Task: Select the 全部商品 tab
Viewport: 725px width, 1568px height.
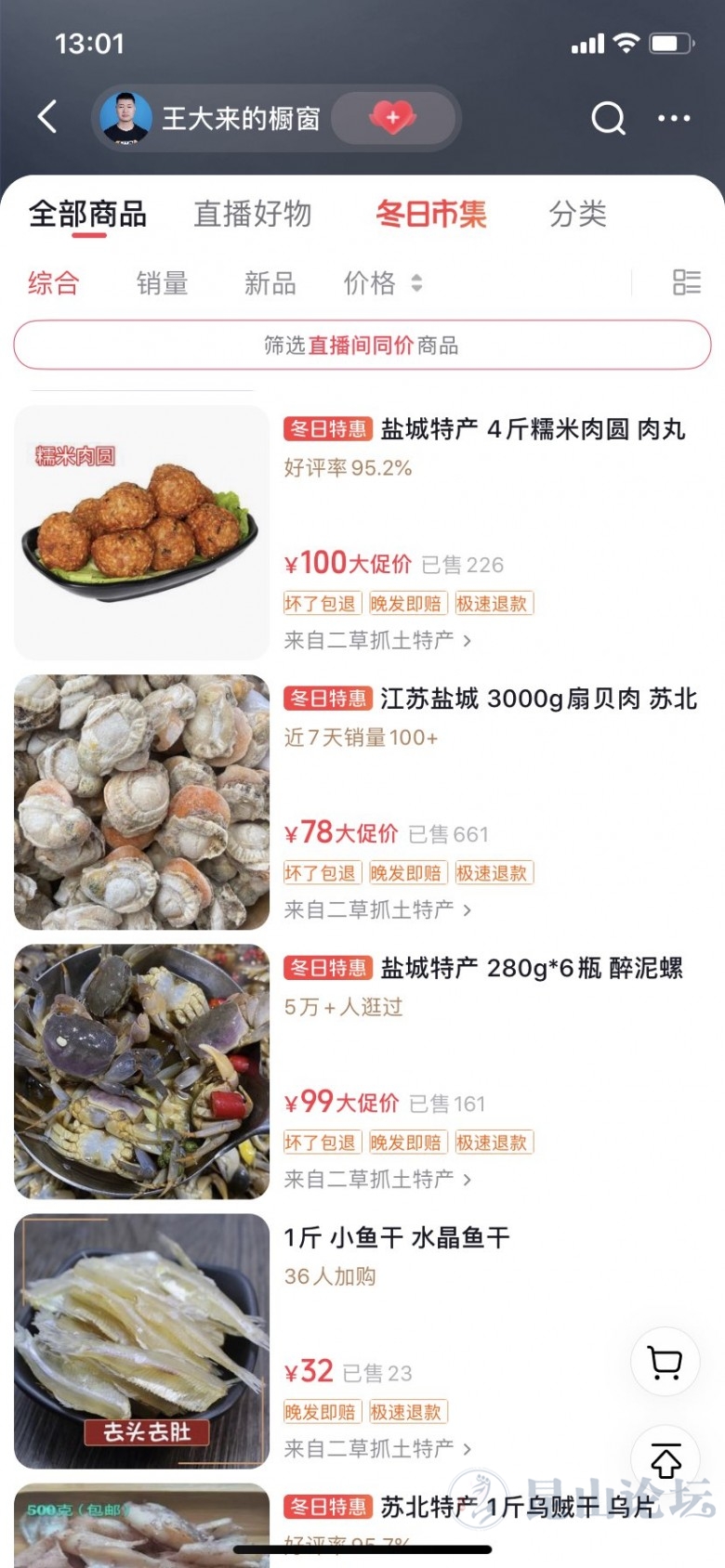Action: pos(87,215)
